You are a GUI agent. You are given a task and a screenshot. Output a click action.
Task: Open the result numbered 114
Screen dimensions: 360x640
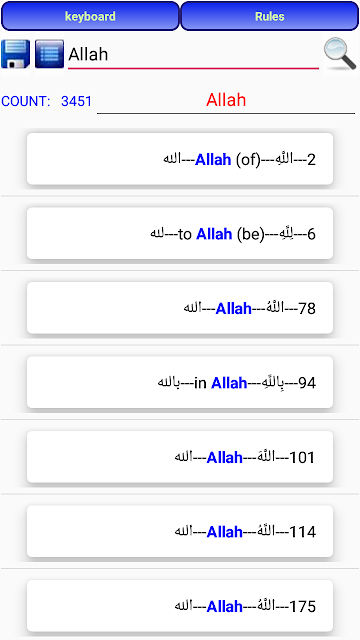pos(180,531)
